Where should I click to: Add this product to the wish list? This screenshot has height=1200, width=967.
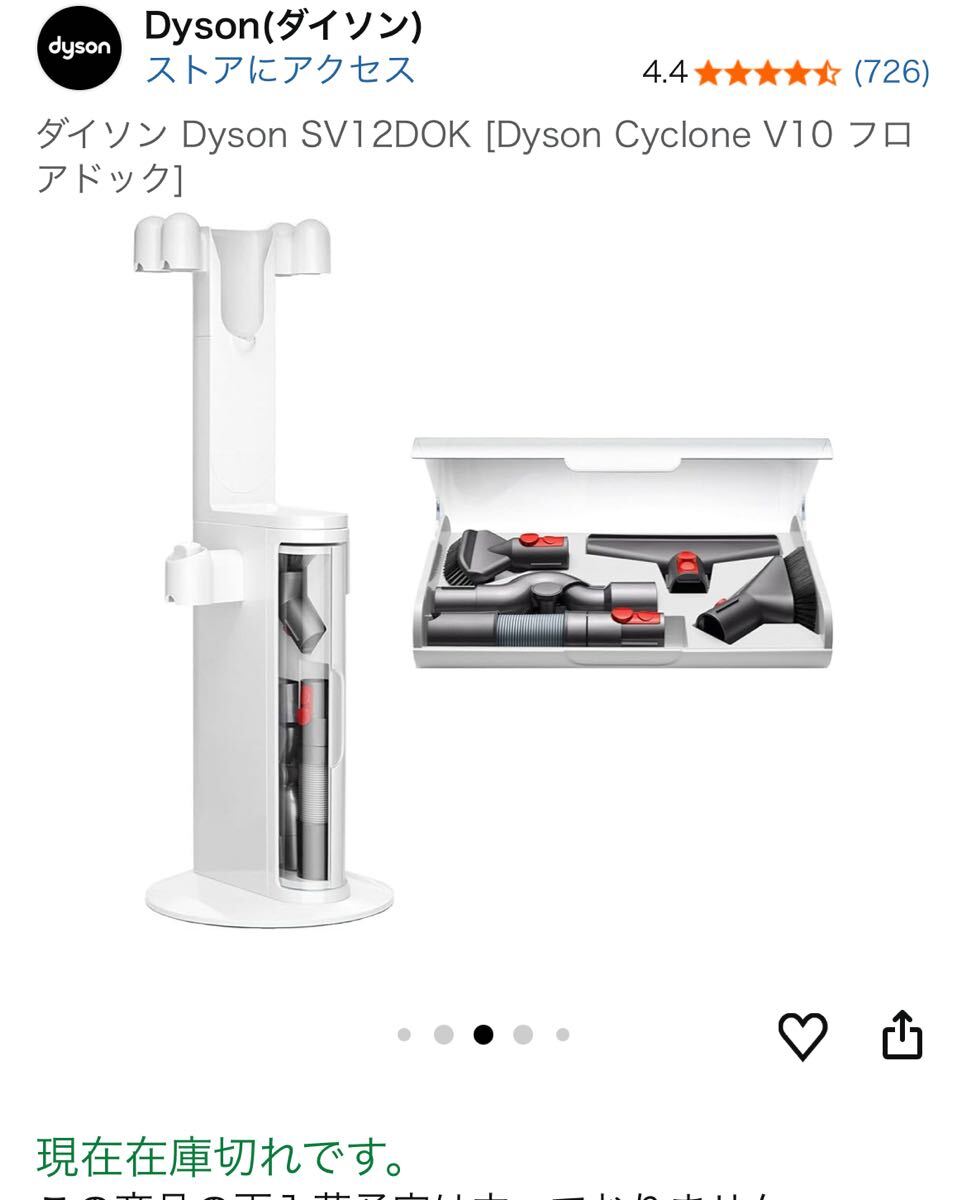coord(803,1035)
